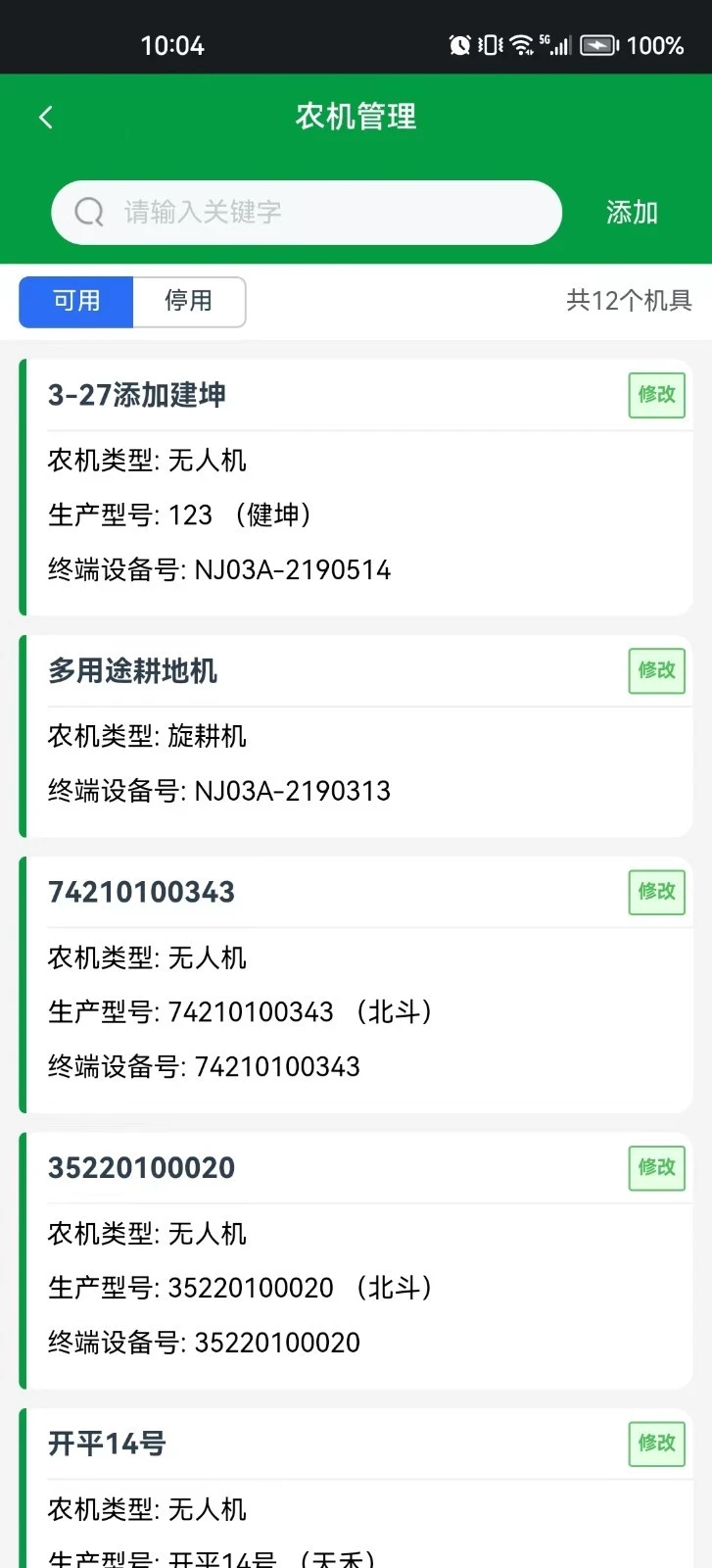712x1568 pixels.
Task: Tap the 共12个机具 count label
Action: point(628,301)
